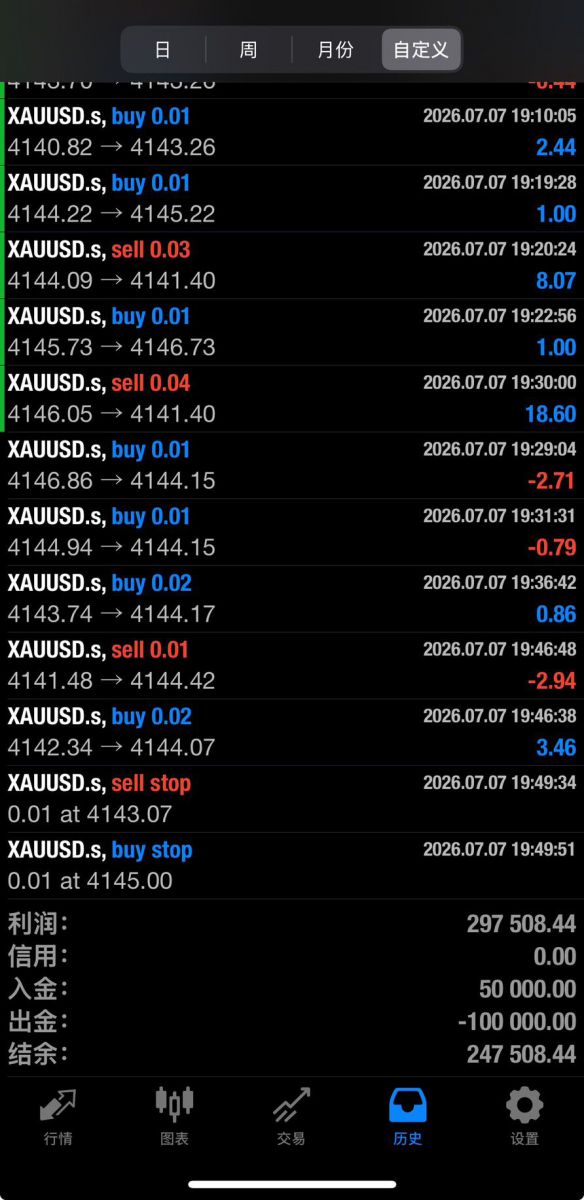Select the 周 (week) period tab
Viewport: 584px width, 1200px height.
point(248,50)
